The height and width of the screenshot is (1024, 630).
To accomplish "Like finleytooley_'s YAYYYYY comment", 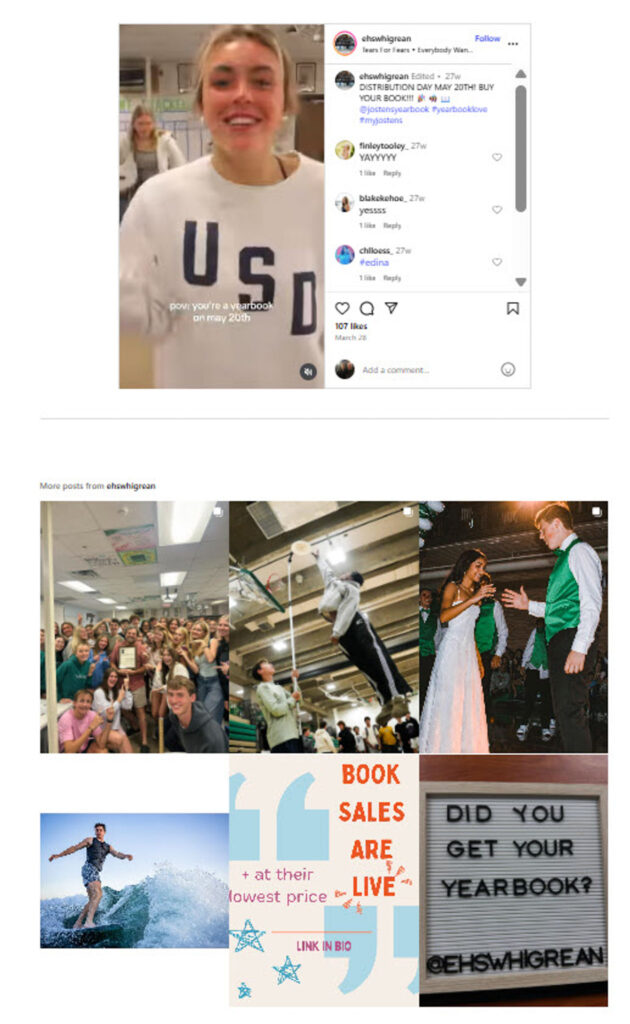I will tap(497, 157).
